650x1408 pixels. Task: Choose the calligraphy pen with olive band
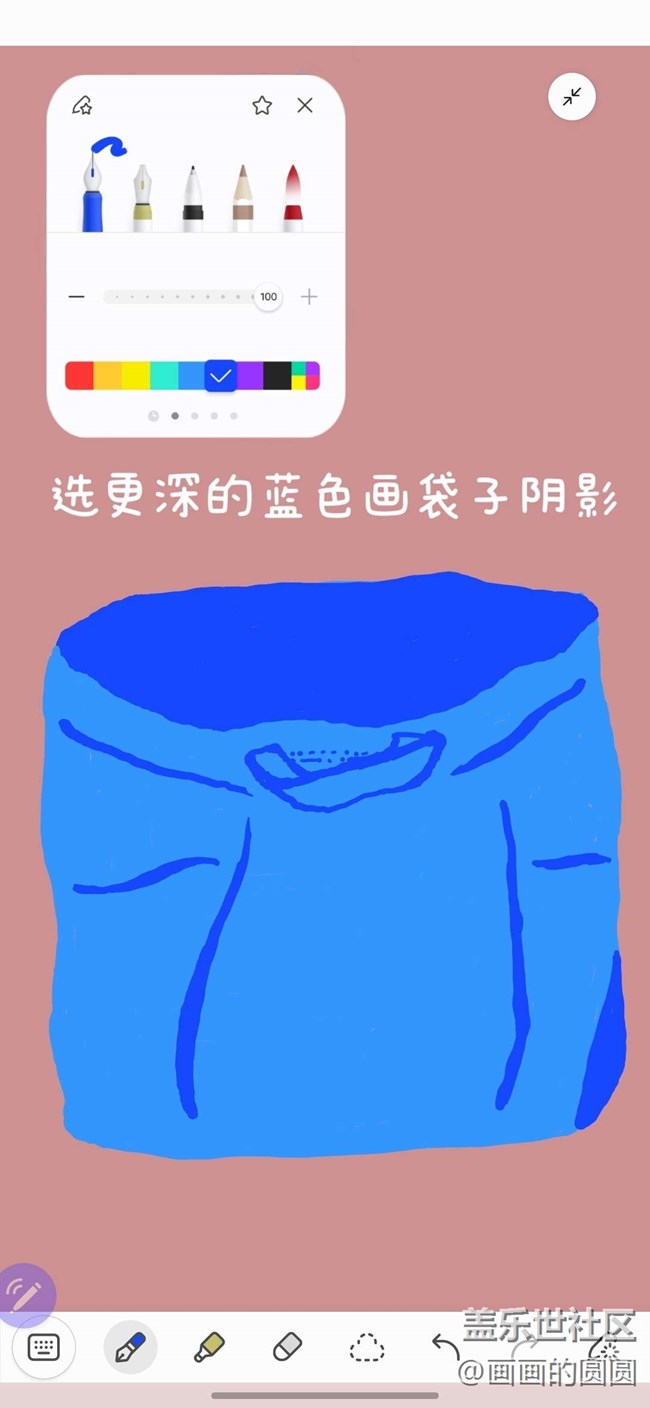pyautogui.click(x=143, y=197)
